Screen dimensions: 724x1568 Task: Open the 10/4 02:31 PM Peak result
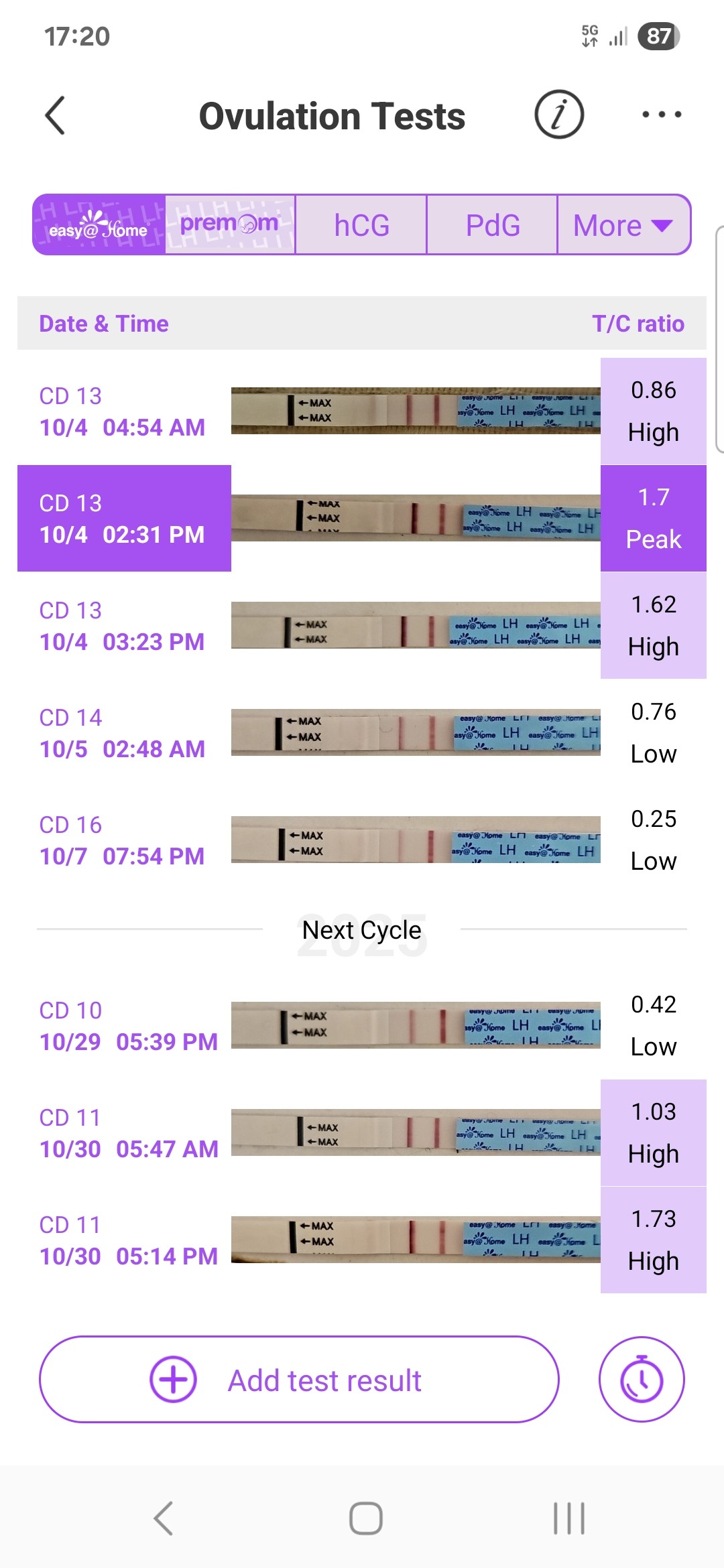coord(362,519)
